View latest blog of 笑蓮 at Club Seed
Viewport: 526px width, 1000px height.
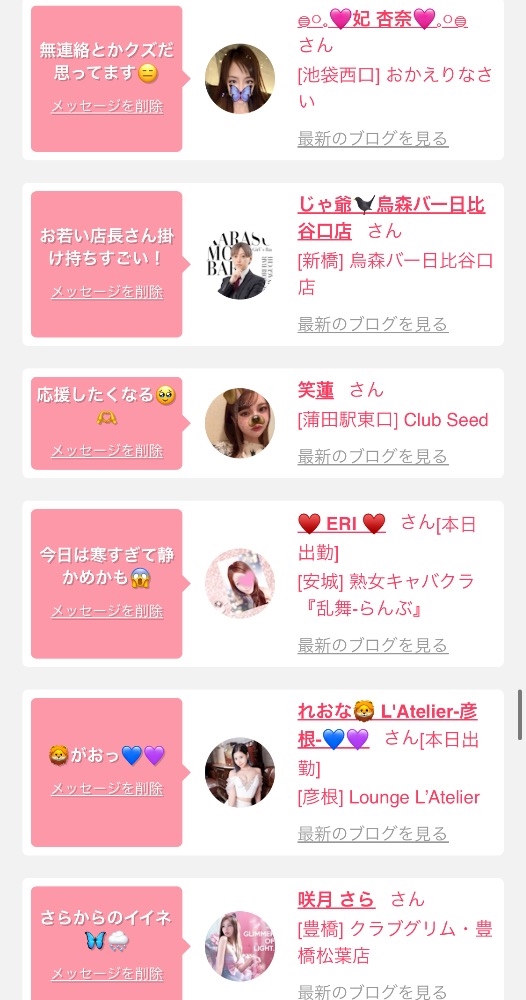click(x=373, y=456)
